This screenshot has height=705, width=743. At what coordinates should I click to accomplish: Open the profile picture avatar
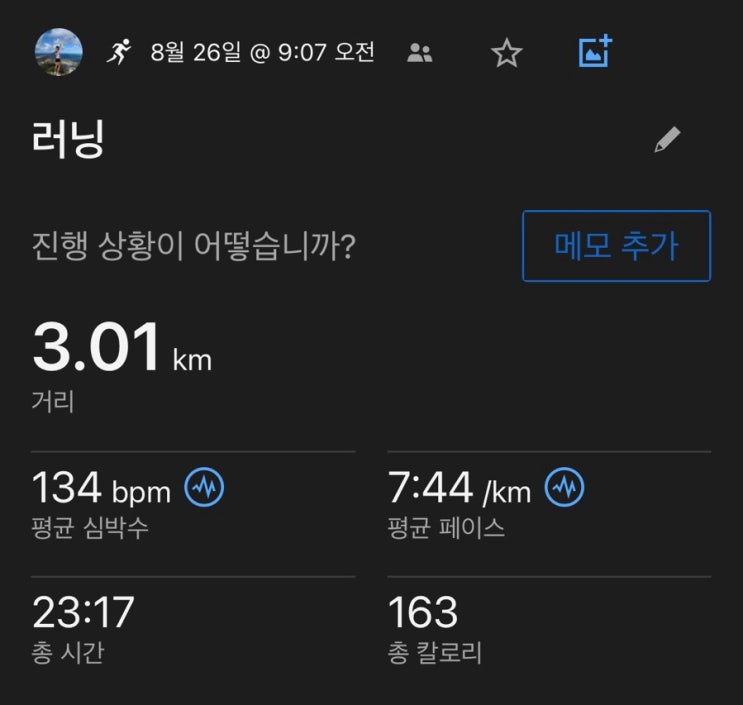tap(59, 52)
